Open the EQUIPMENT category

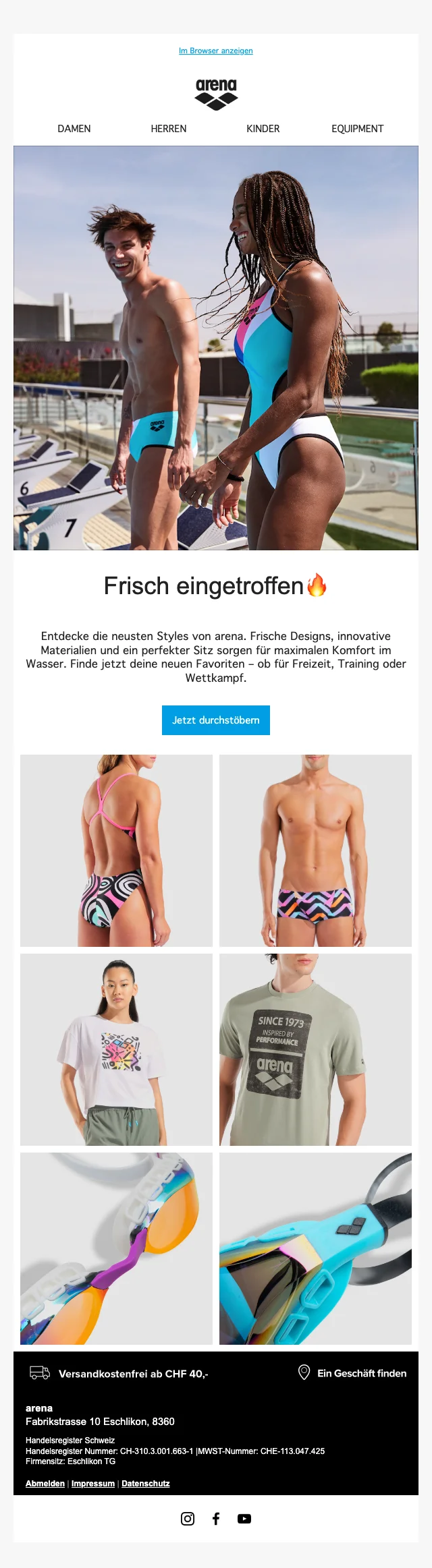[357, 128]
